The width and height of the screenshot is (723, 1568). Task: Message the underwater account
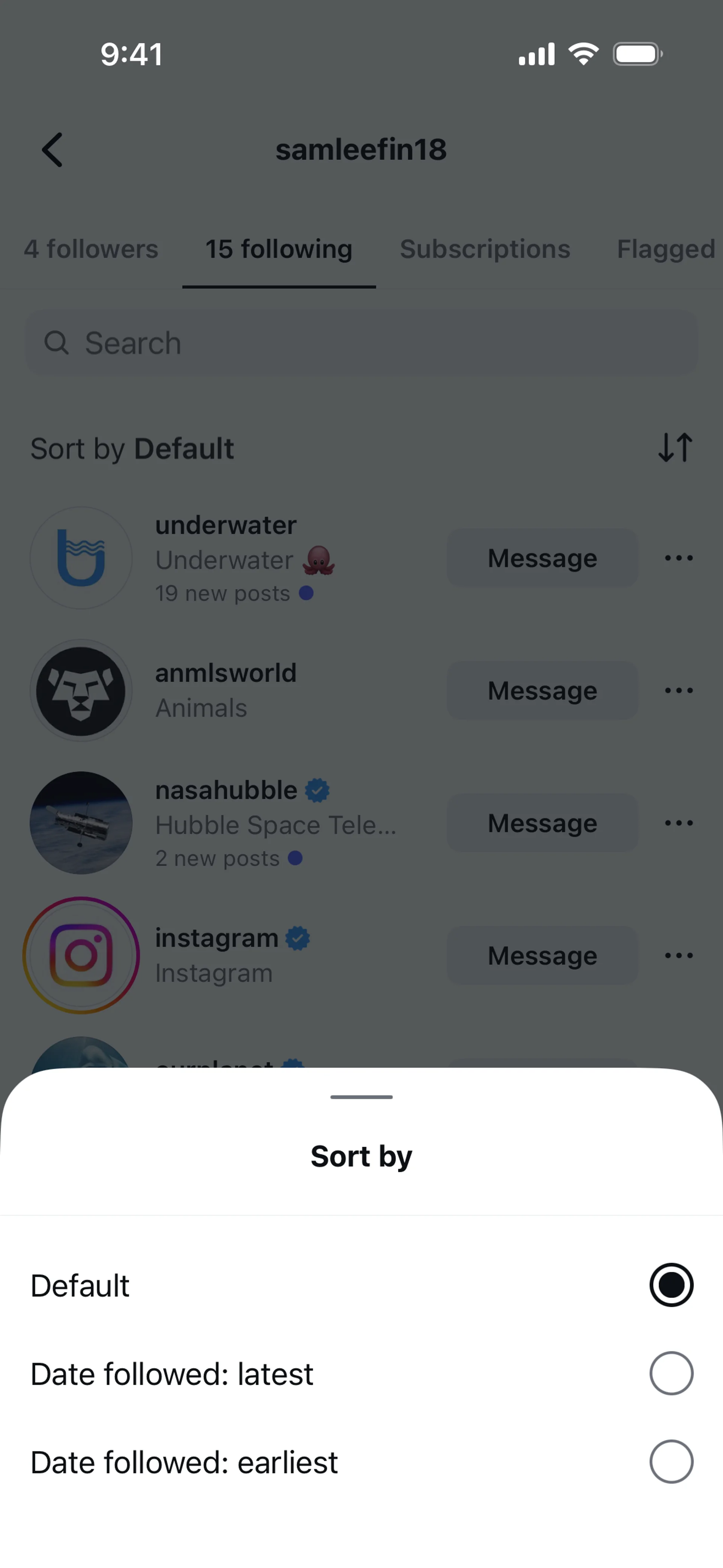click(542, 558)
